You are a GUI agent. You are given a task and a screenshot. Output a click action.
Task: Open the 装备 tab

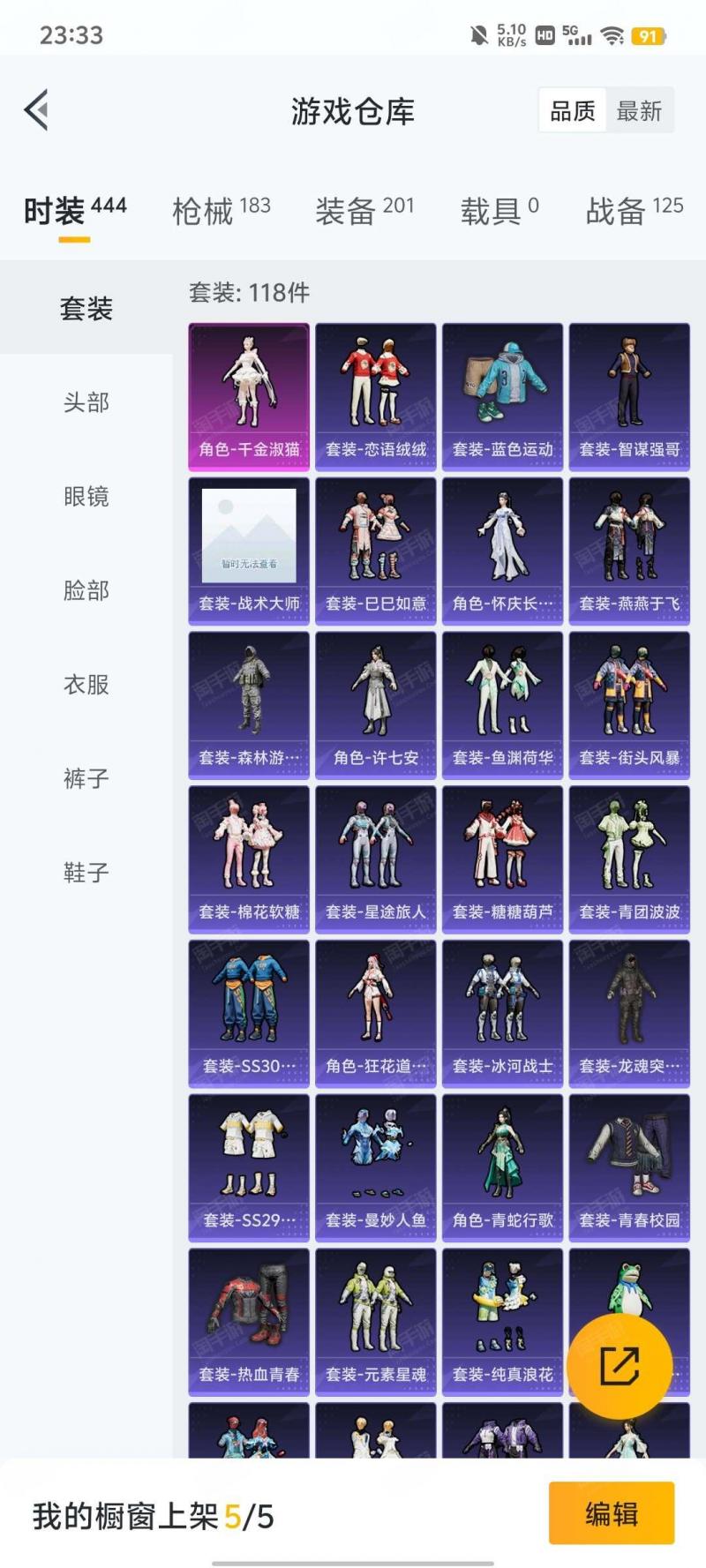364,211
